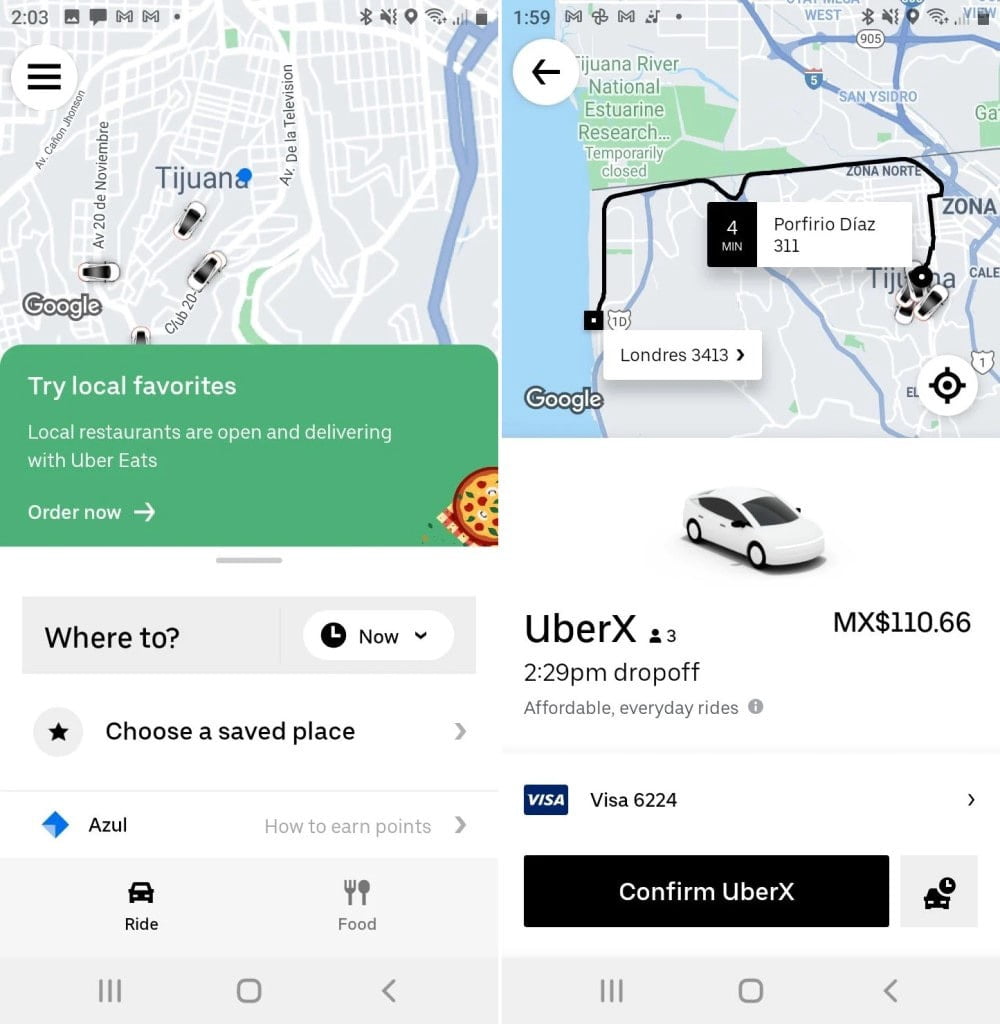The image size is (1000, 1024).
Task: Schedule the ride for later
Action: tap(938, 891)
